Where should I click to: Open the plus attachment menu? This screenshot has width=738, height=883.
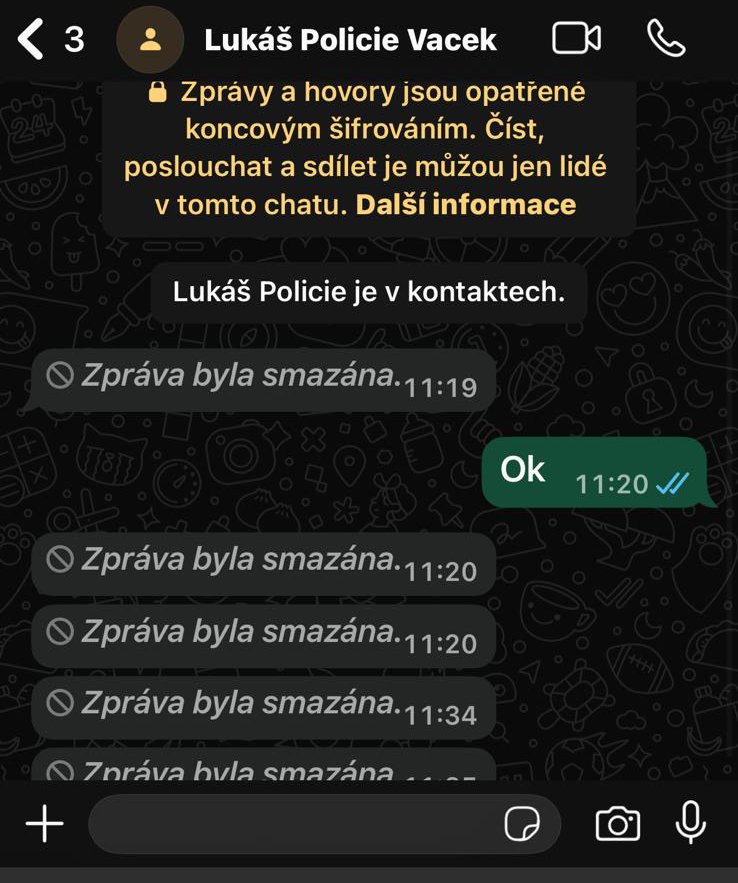click(44, 824)
